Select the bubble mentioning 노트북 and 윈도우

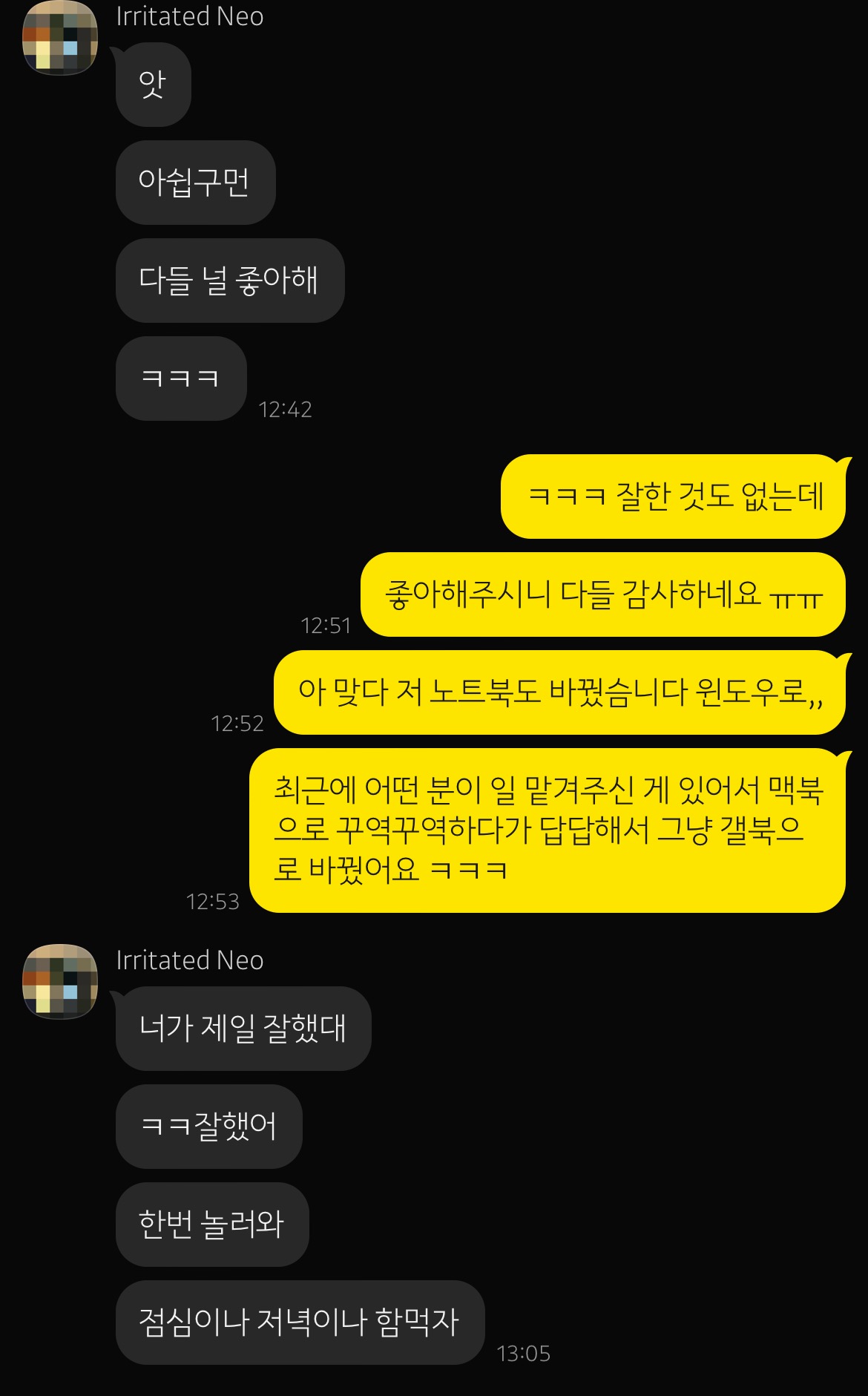(x=563, y=690)
